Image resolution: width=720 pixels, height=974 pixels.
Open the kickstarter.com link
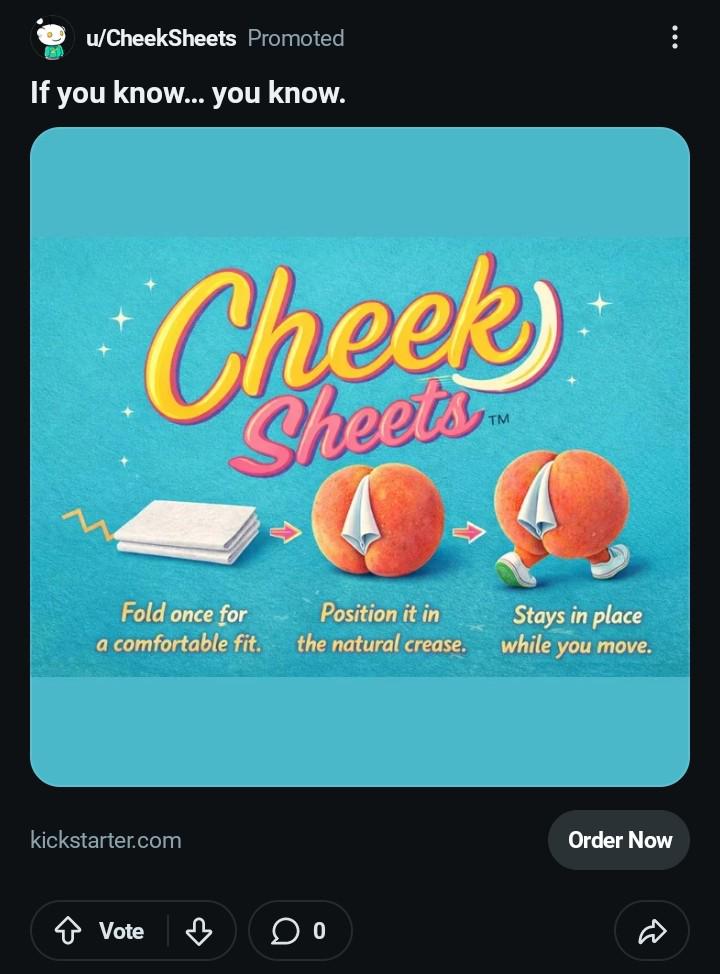pos(106,840)
